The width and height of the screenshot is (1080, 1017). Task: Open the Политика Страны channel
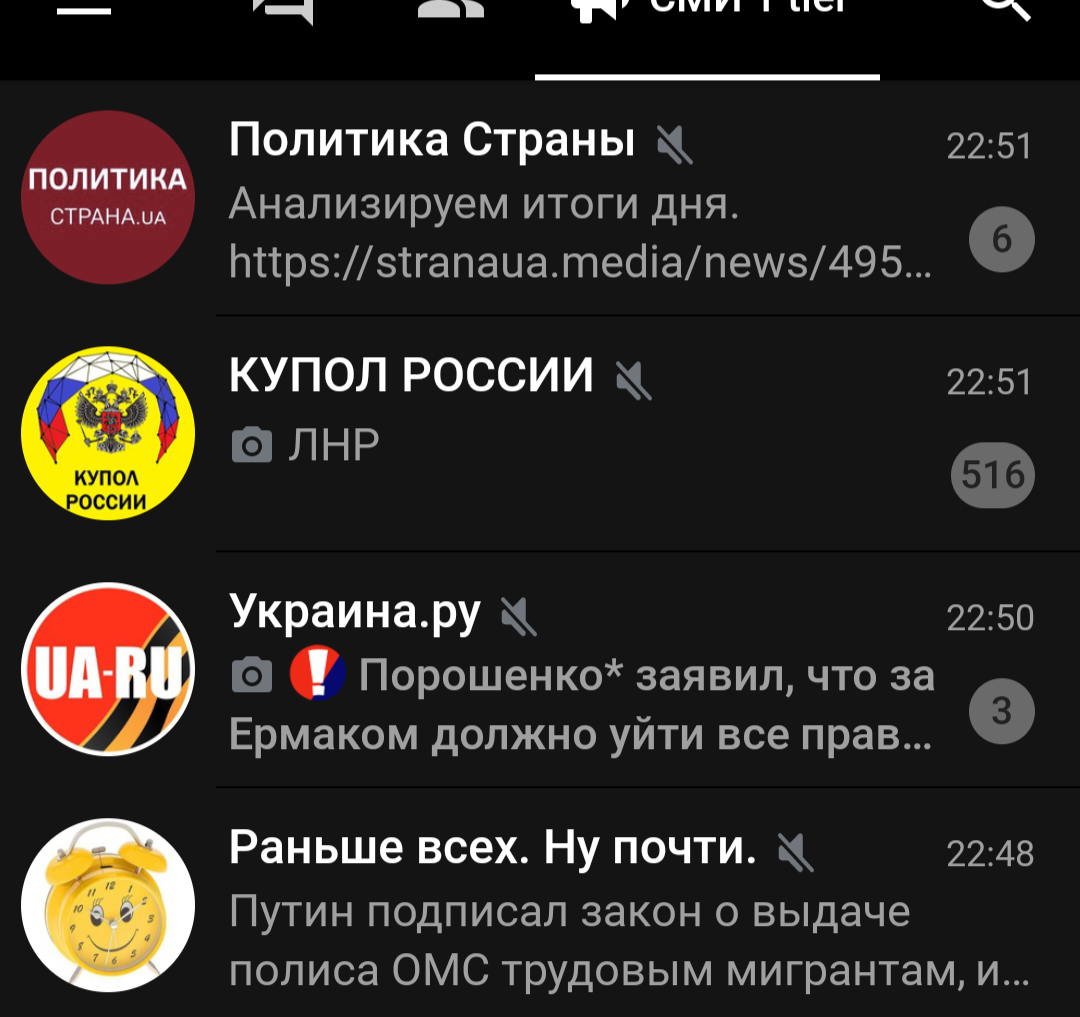click(580, 198)
